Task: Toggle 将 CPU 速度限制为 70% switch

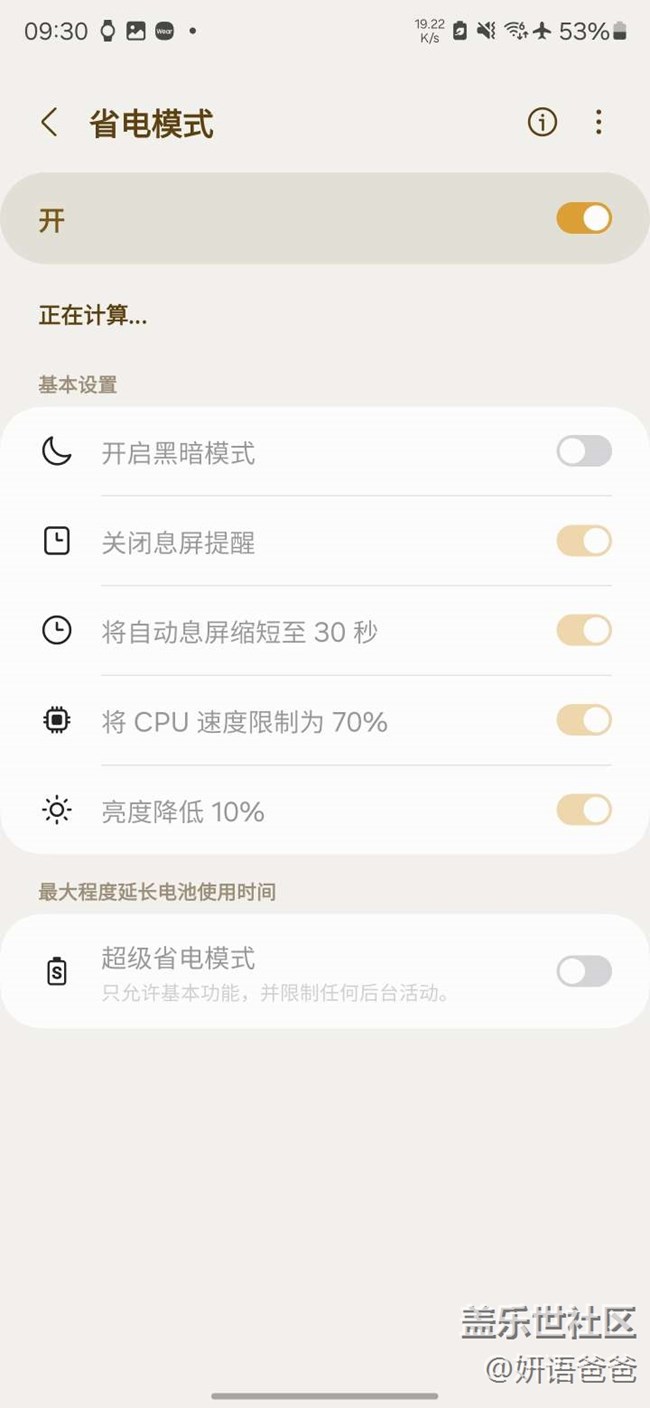Action: tap(584, 720)
